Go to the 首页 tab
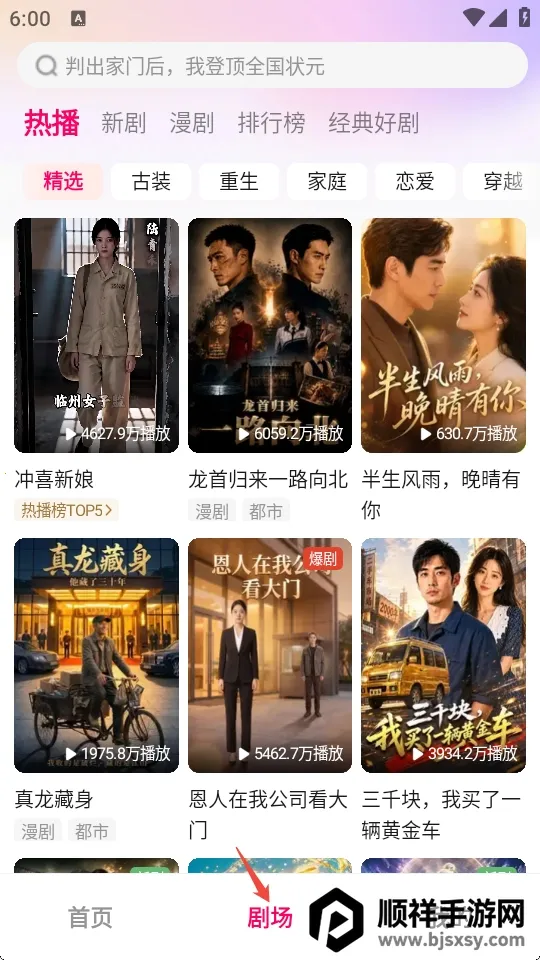 point(91,917)
